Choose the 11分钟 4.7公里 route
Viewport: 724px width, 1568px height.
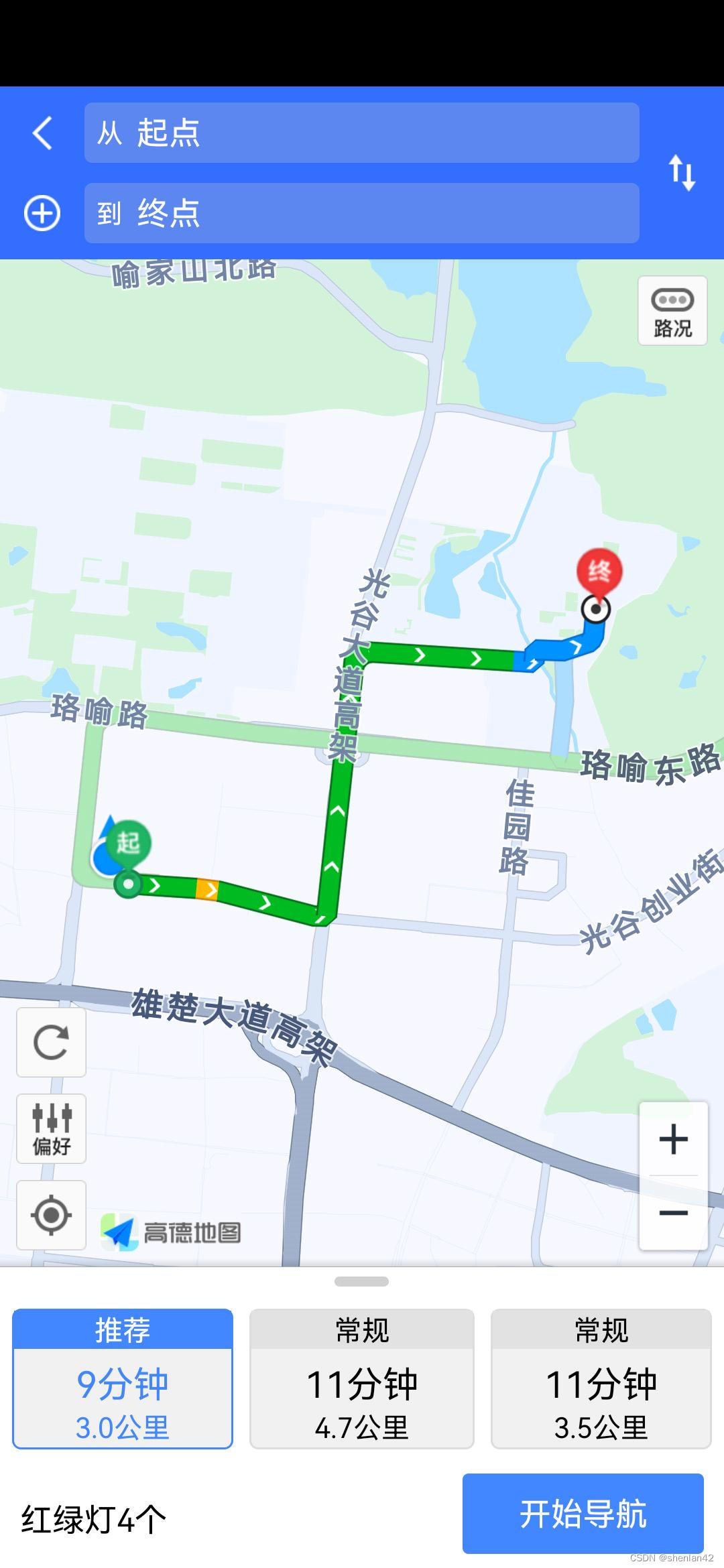click(x=362, y=1378)
